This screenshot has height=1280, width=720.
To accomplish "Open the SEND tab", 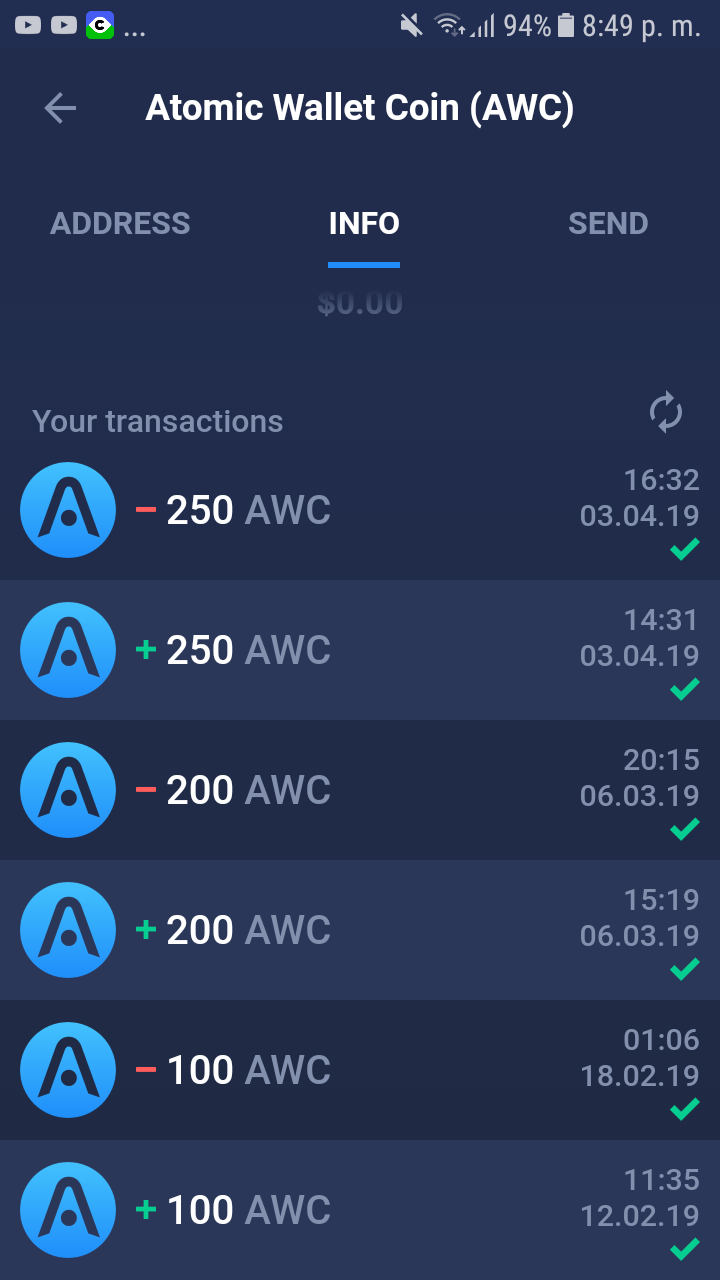I will coord(608,223).
